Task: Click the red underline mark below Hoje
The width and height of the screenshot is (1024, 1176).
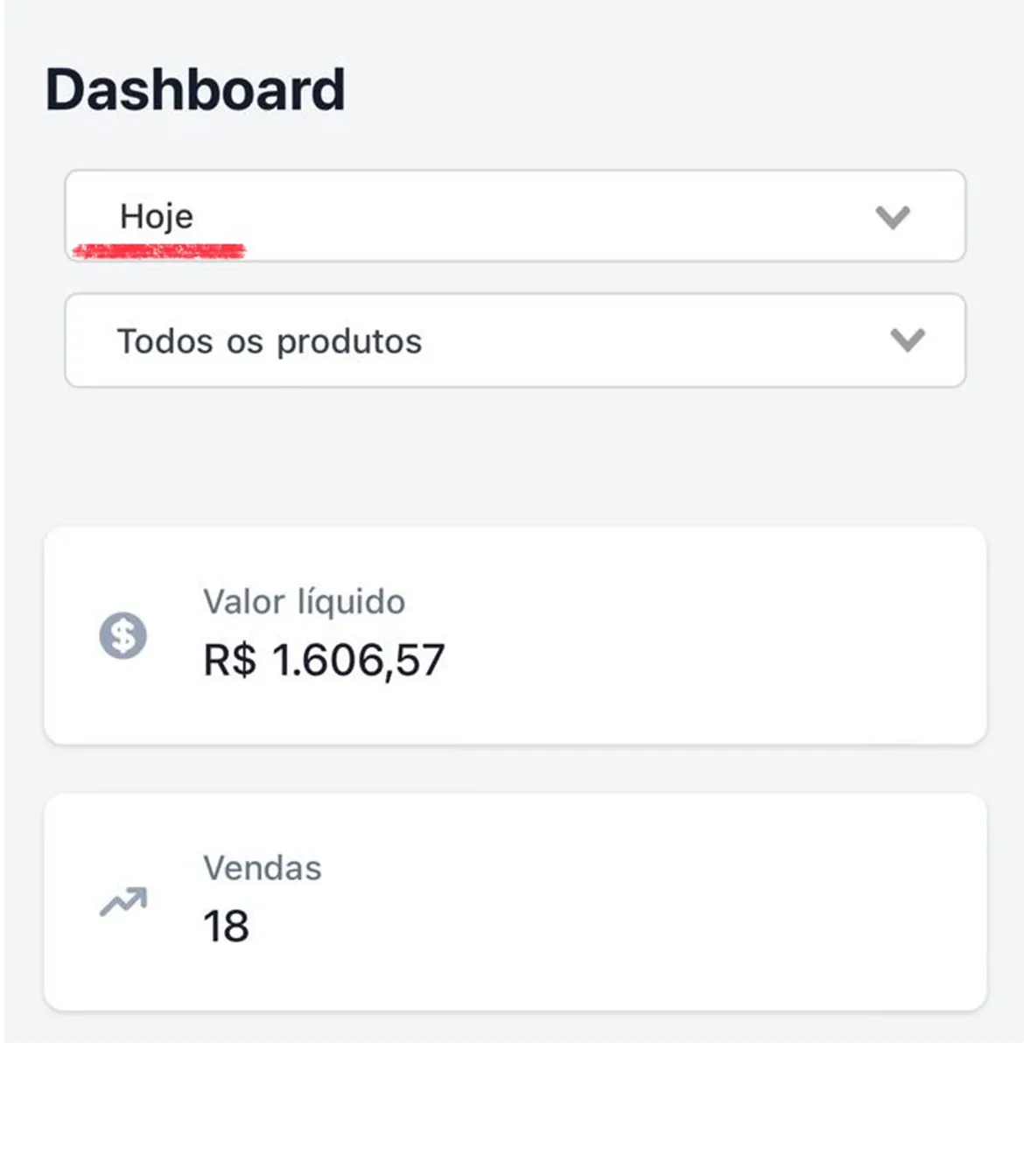Action: (158, 248)
